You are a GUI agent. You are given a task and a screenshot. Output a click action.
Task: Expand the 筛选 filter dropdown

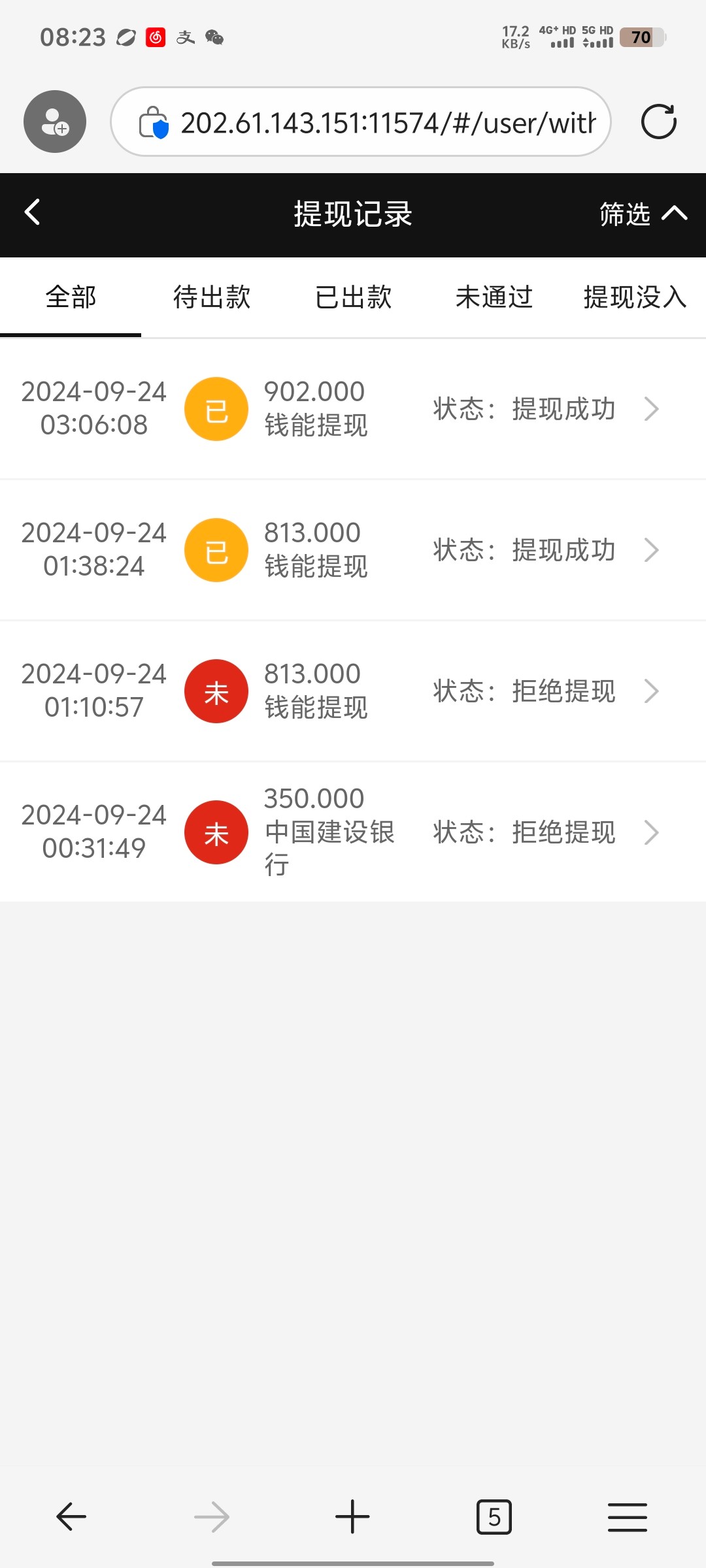[643, 214]
